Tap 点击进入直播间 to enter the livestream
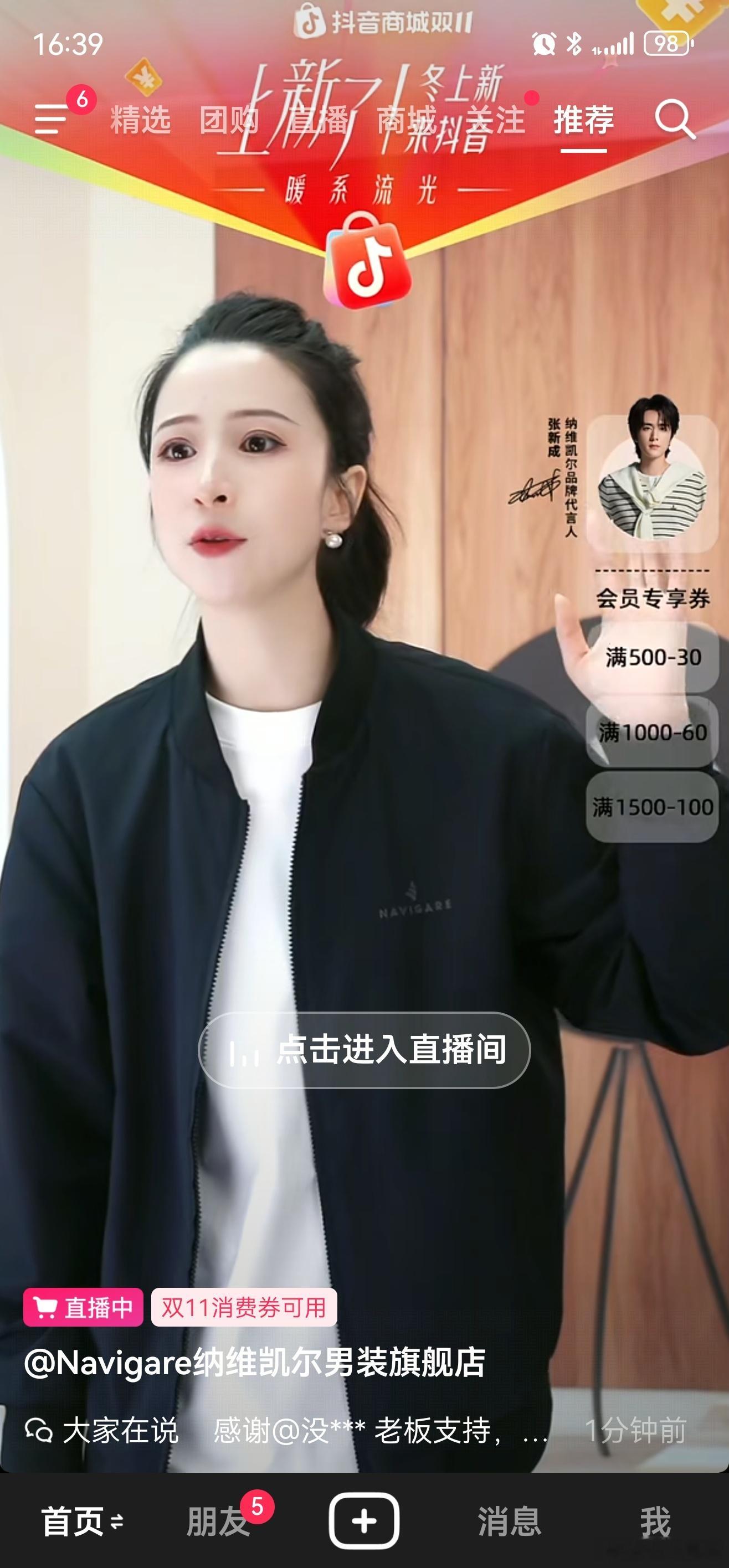 [364, 1049]
